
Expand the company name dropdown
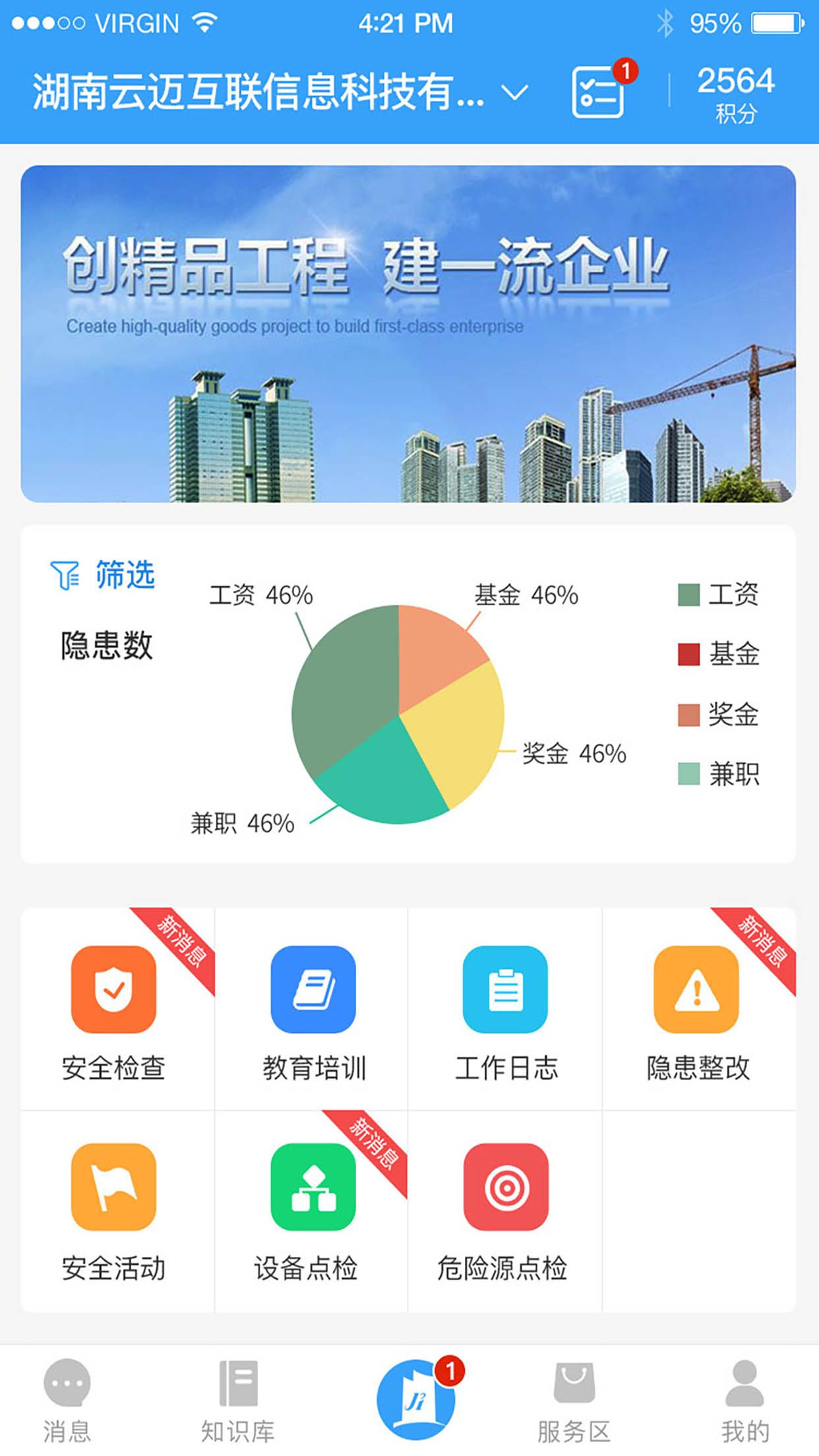click(514, 92)
